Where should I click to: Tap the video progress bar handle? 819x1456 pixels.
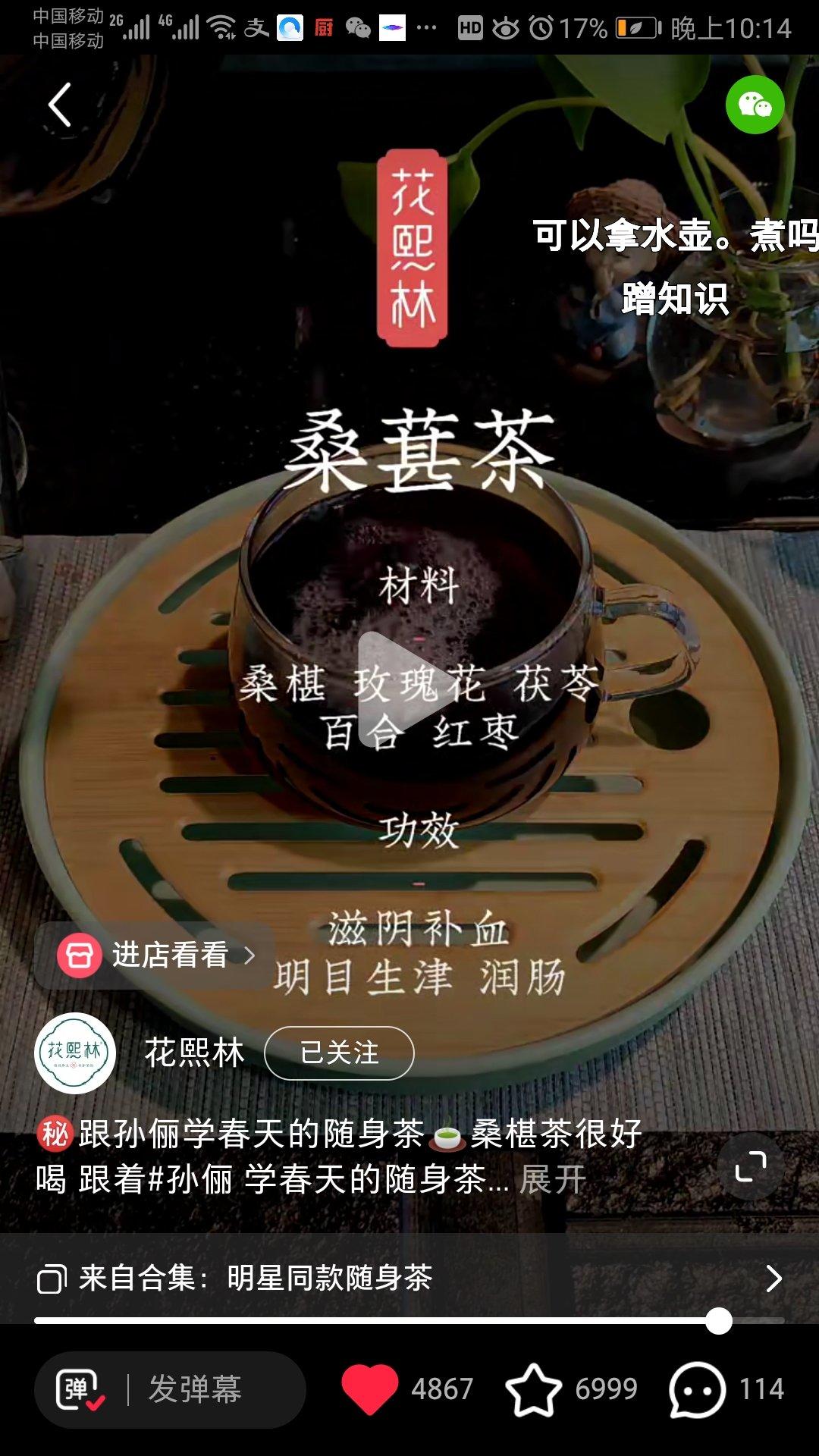(x=718, y=1321)
